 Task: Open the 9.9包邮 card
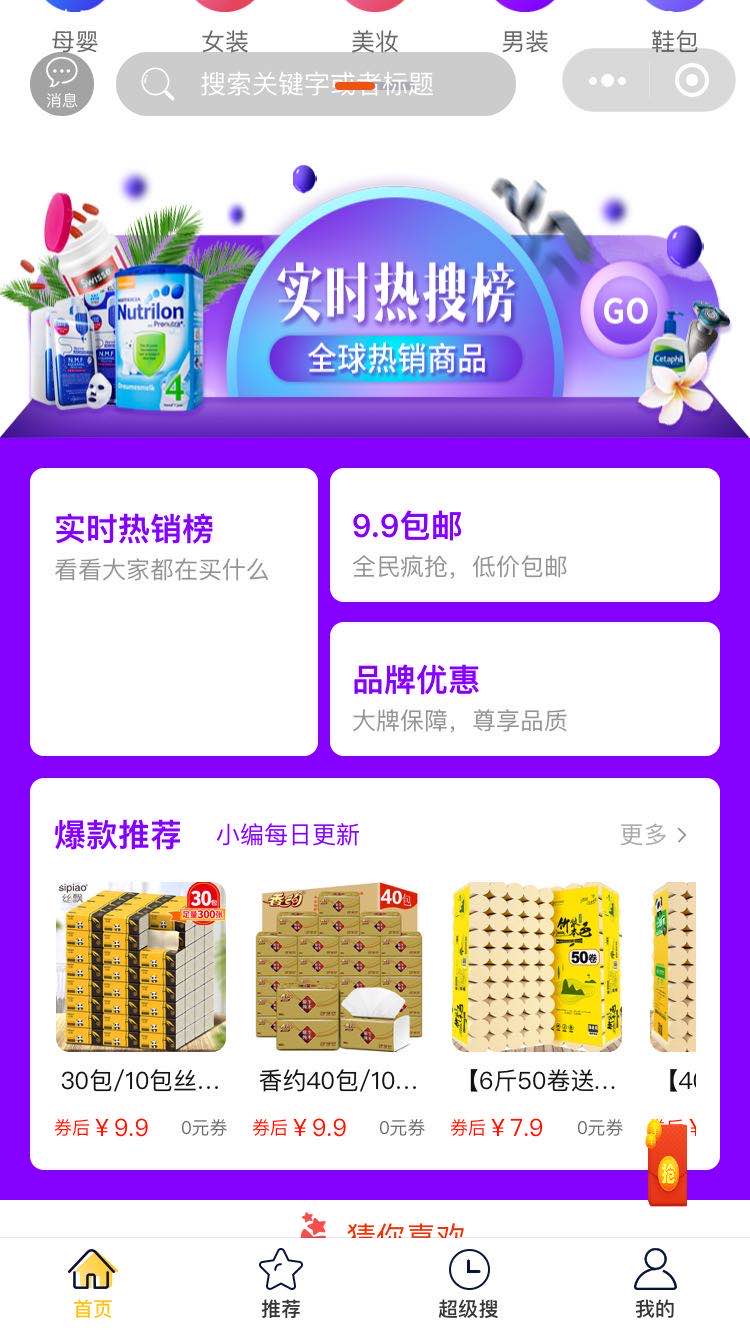point(525,535)
